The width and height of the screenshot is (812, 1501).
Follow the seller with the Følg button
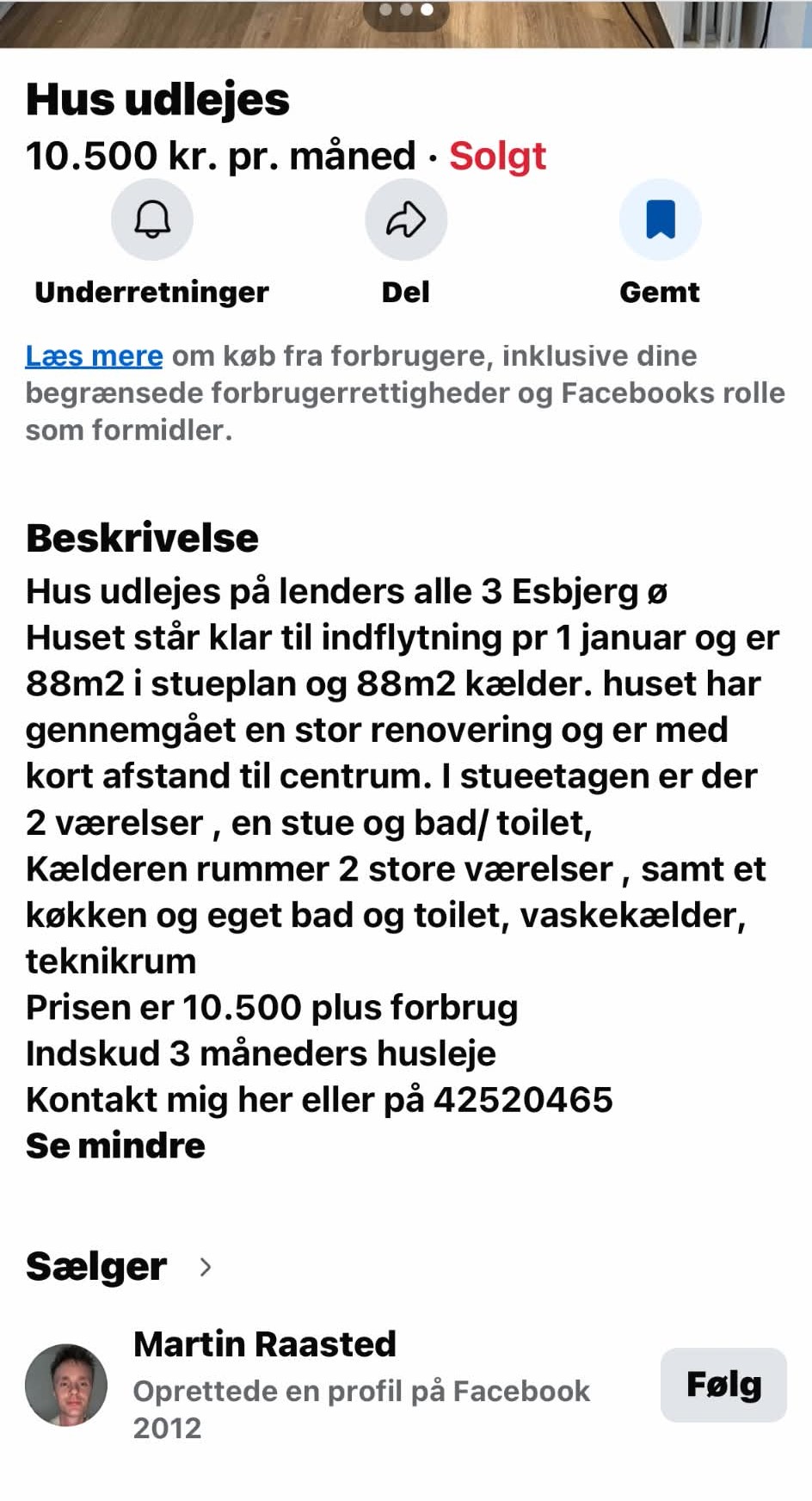click(x=723, y=1385)
